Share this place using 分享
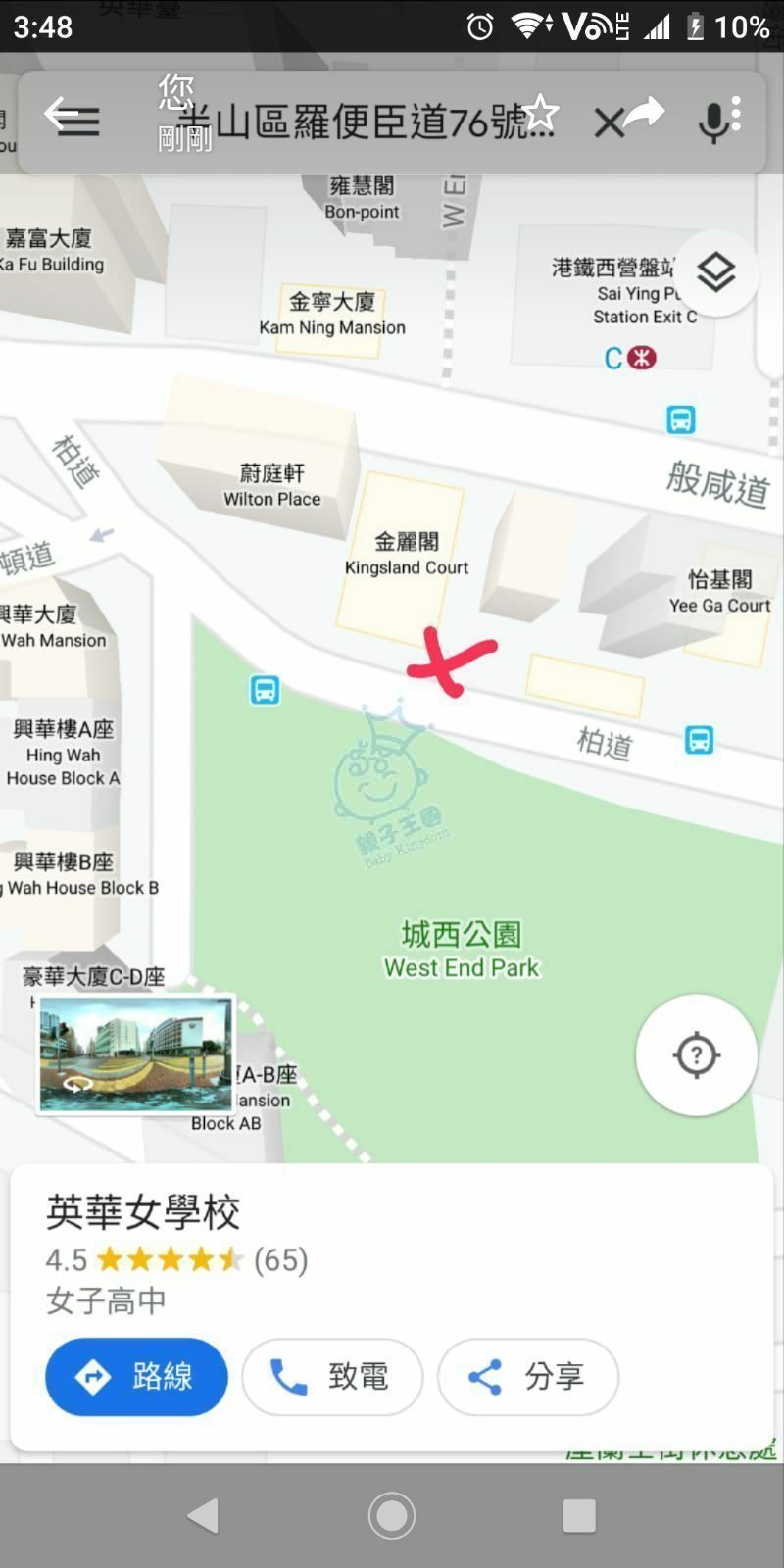 [527, 1377]
